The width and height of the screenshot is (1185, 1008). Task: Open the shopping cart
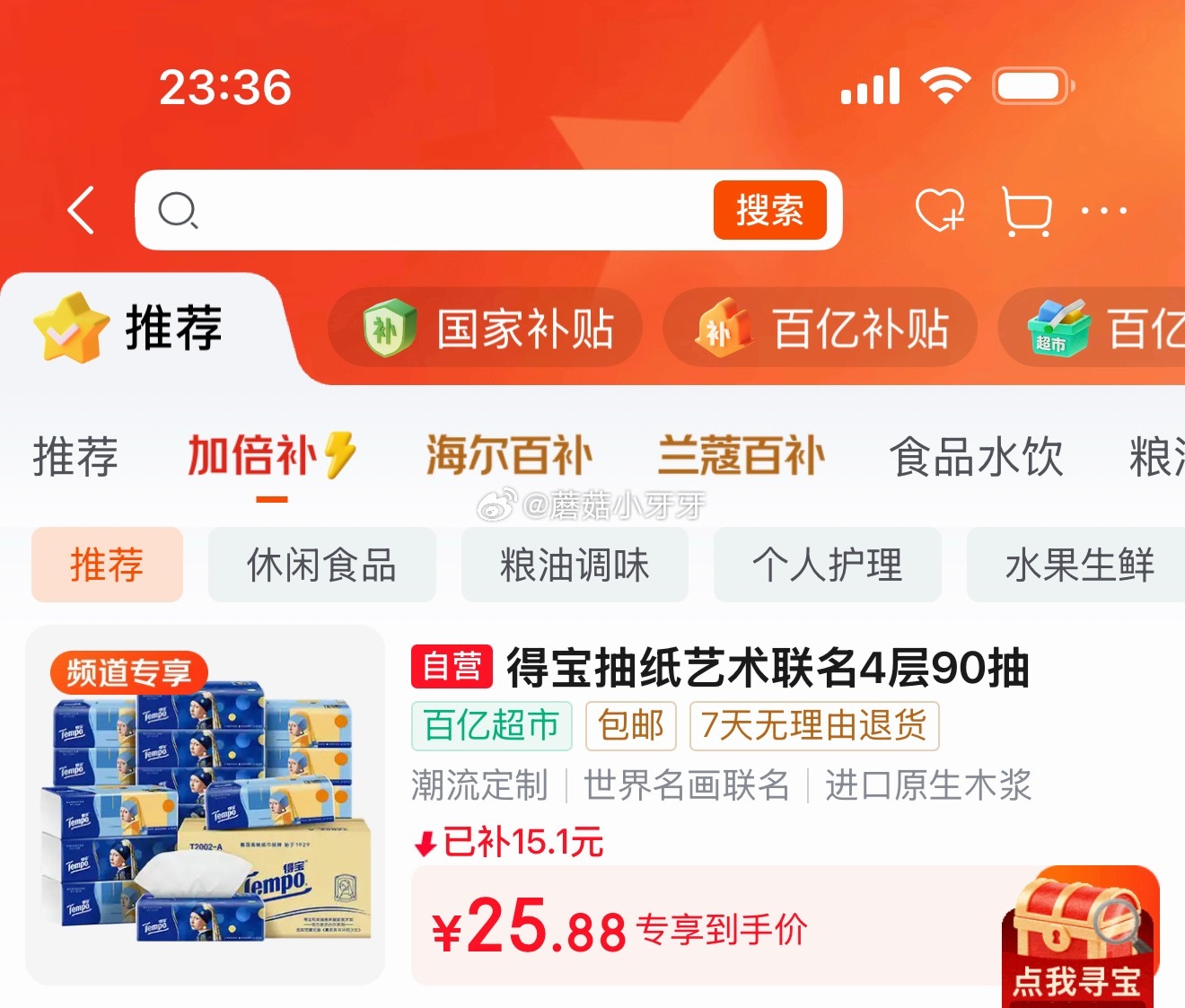click(1026, 212)
